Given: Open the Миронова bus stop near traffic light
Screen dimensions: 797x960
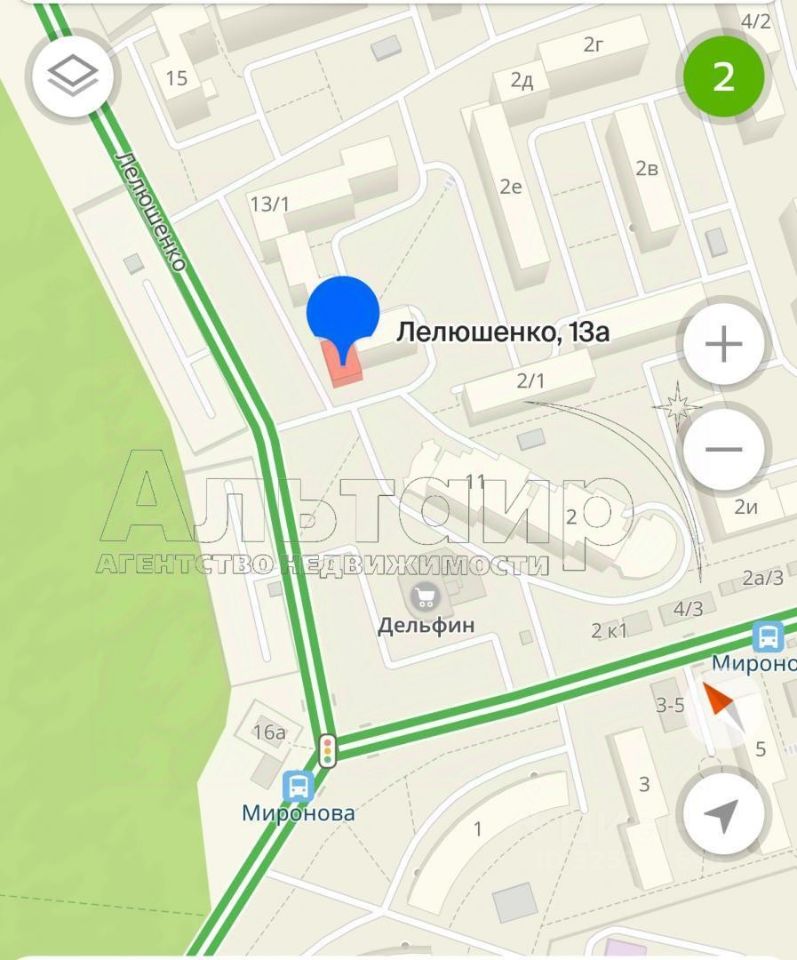Looking at the screenshot, I should (297, 786).
